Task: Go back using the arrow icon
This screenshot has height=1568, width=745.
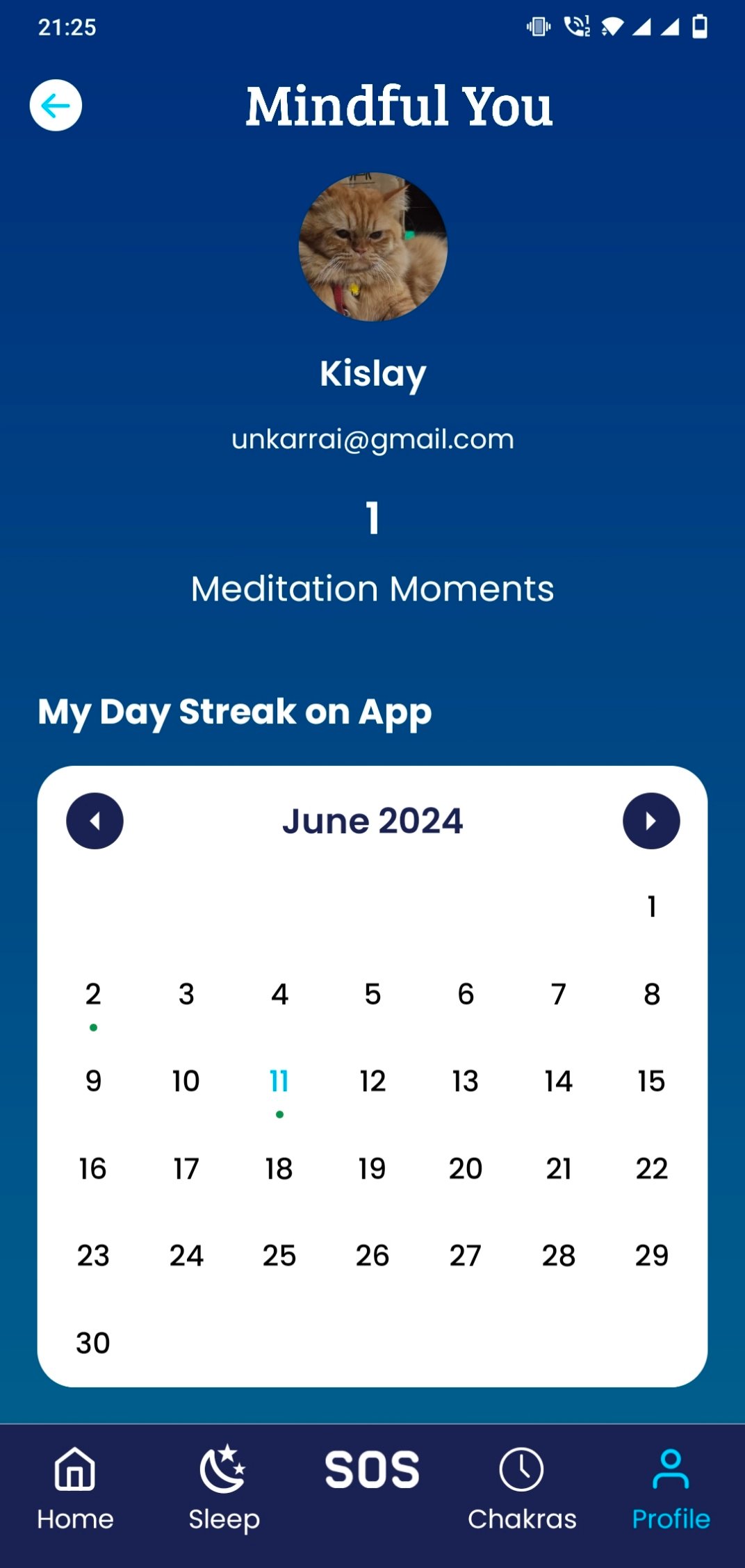Action: (x=56, y=106)
